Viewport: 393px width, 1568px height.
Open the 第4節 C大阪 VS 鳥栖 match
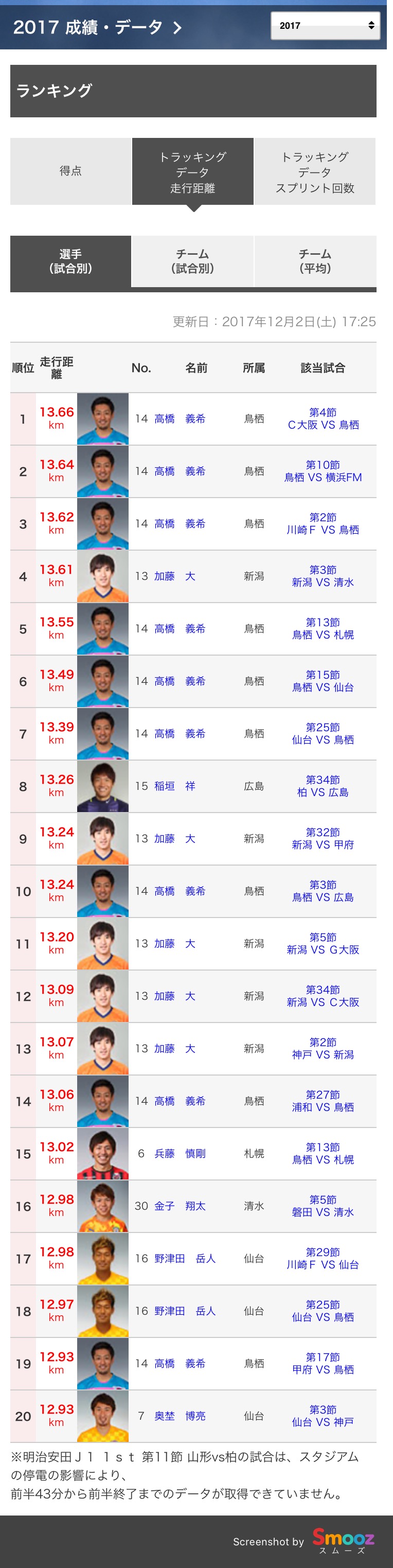[323, 419]
